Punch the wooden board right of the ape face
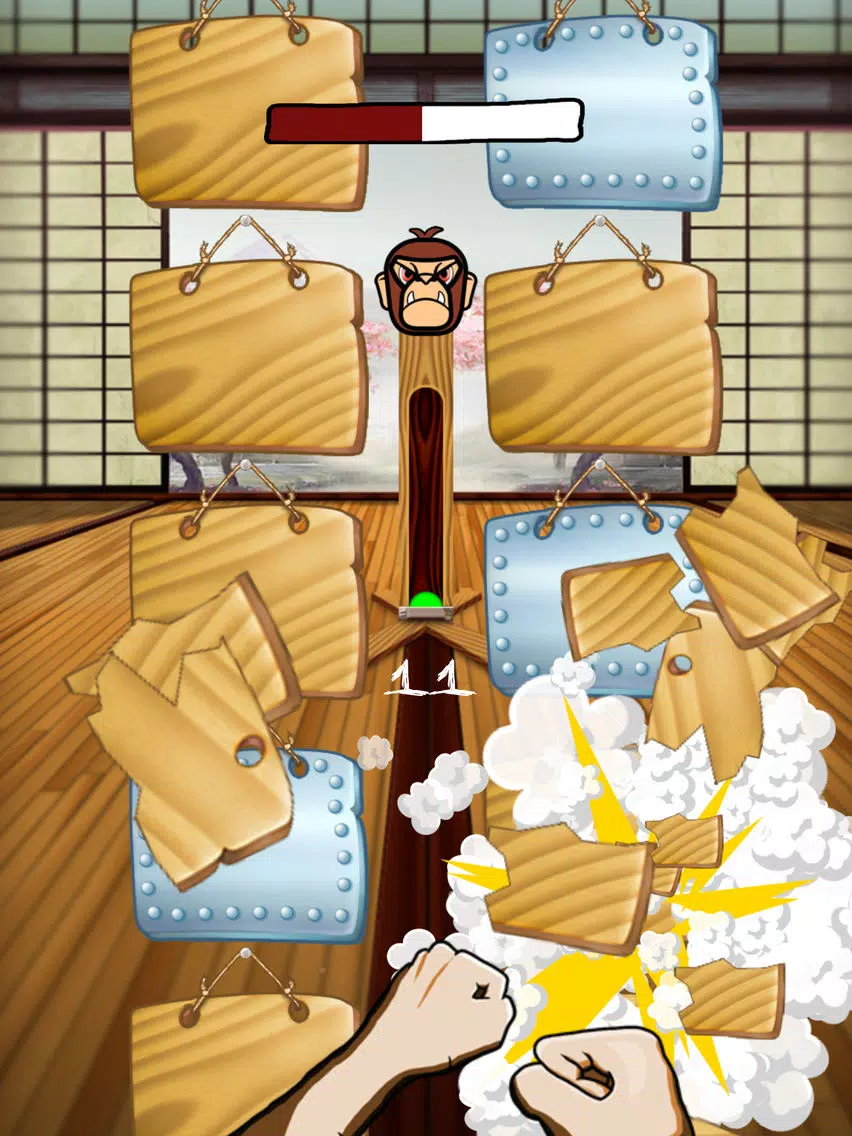The width and height of the screenshot is (852, 1136). [x=602, y=355]
